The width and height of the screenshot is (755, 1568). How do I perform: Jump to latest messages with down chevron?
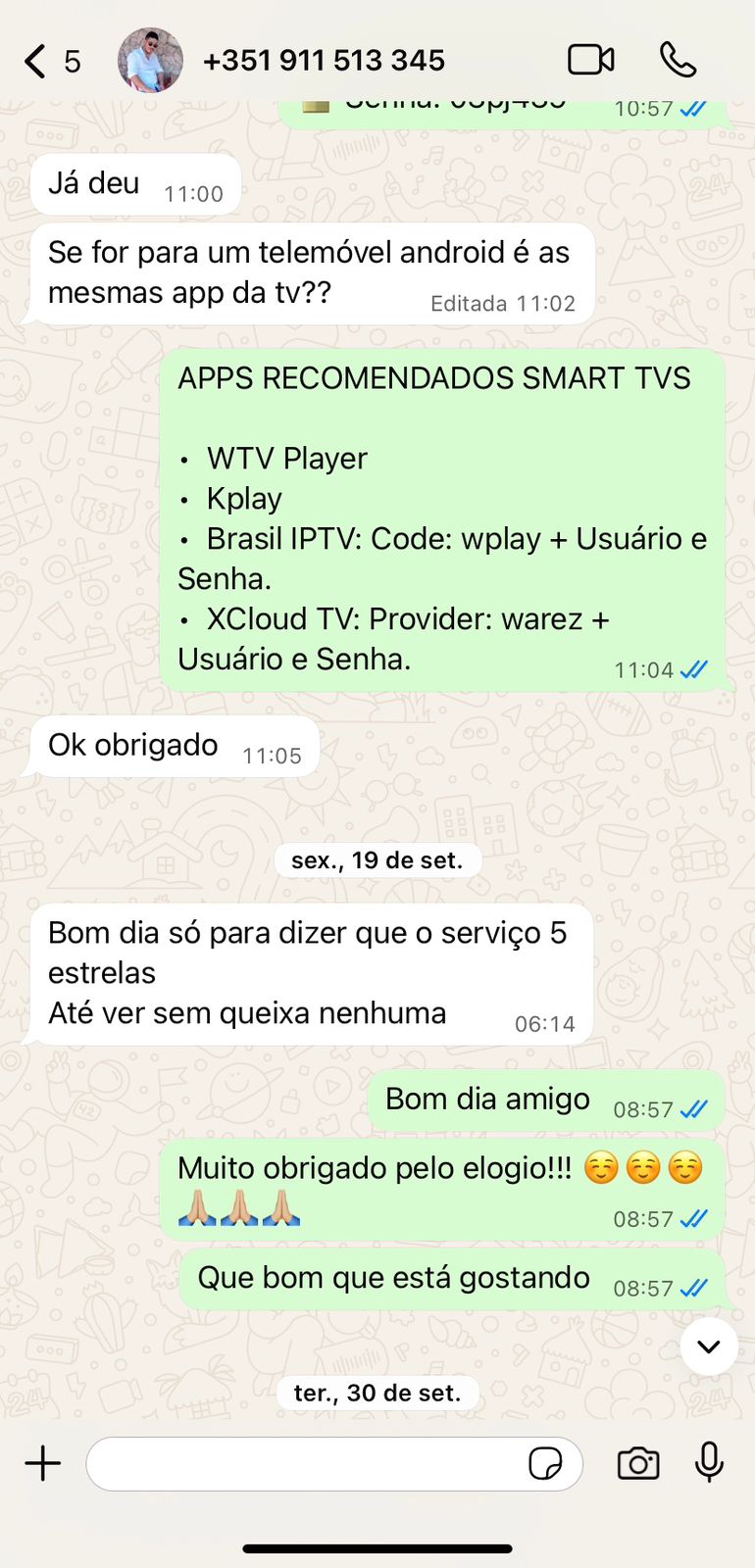[708, 1347]
